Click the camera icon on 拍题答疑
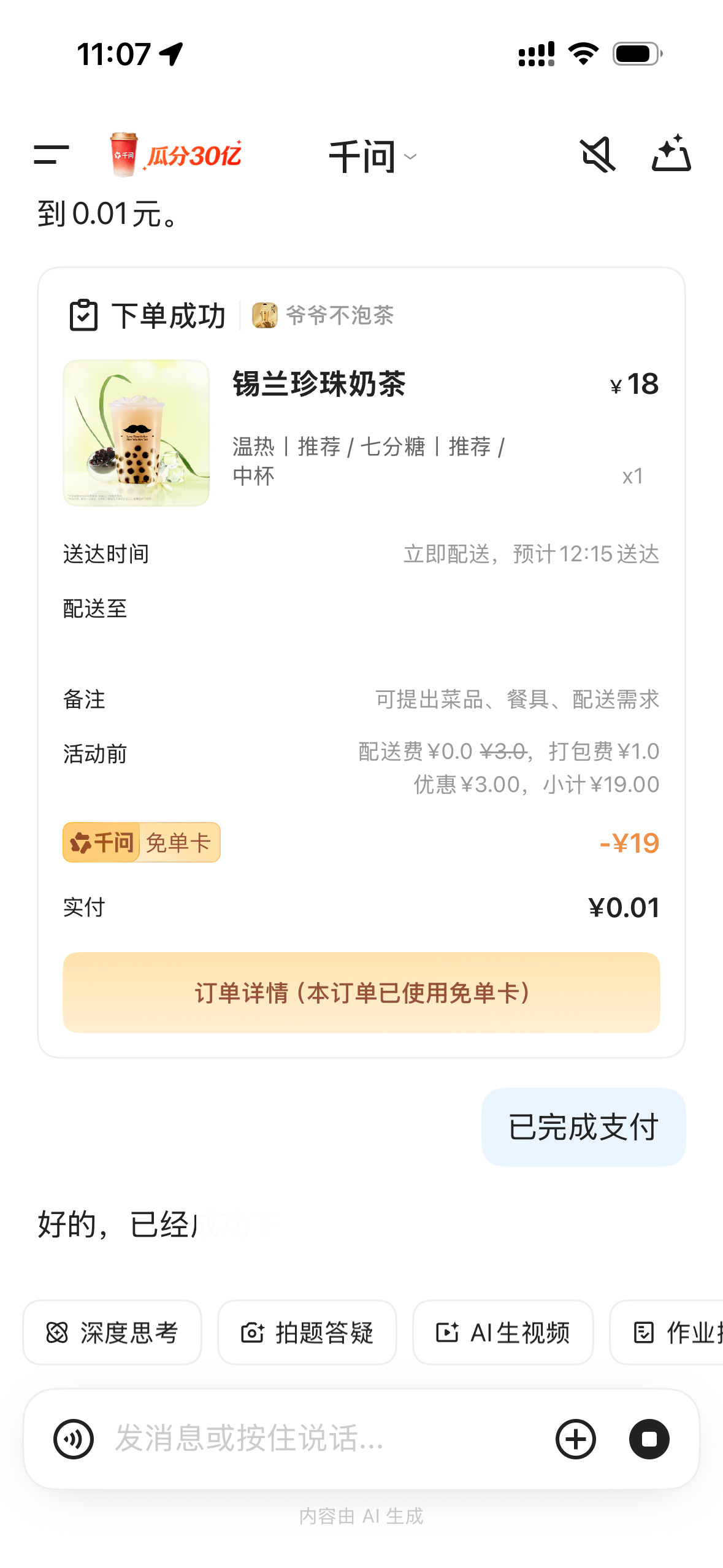This screenshot has height=1568, width=723. 251,1332
